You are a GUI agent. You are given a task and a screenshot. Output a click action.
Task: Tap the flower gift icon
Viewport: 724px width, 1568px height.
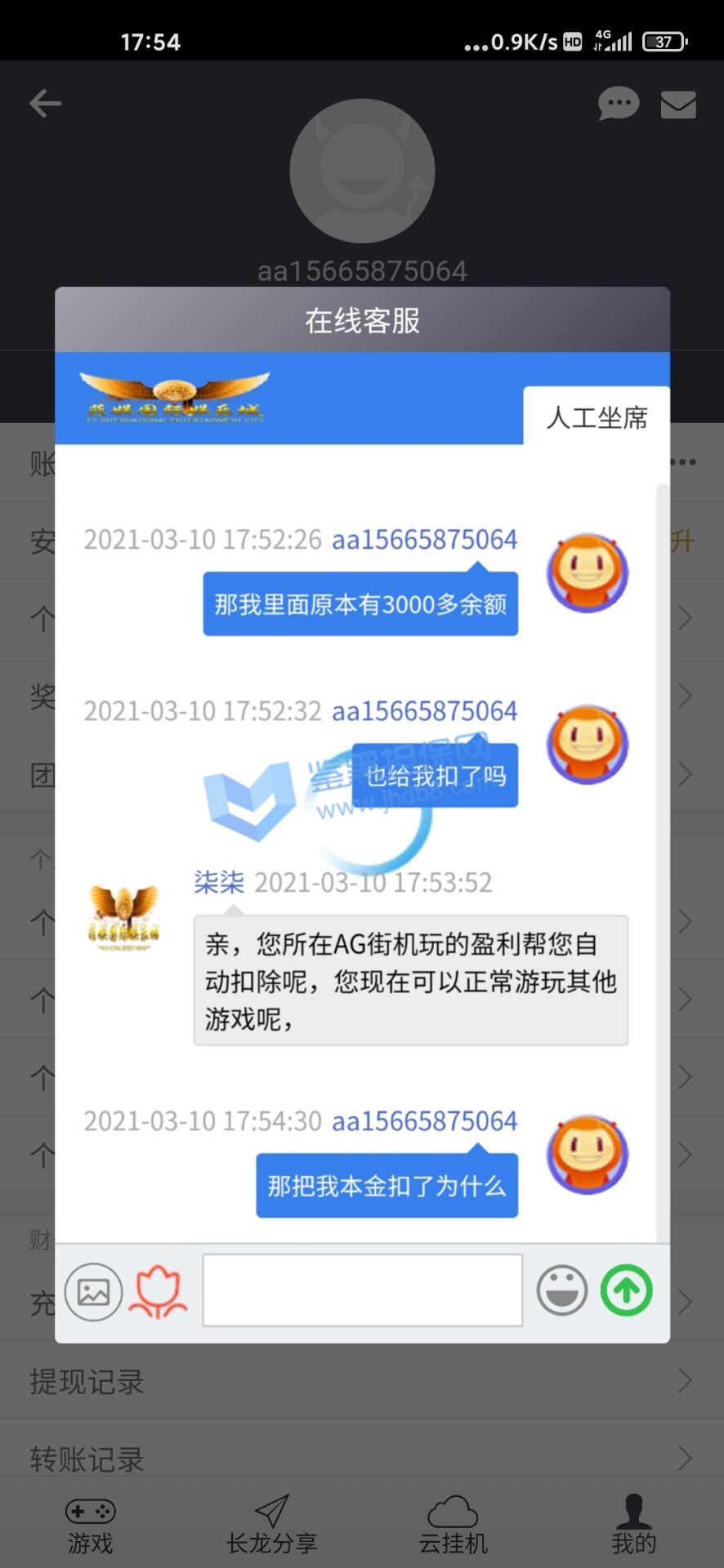point(158,1291)
